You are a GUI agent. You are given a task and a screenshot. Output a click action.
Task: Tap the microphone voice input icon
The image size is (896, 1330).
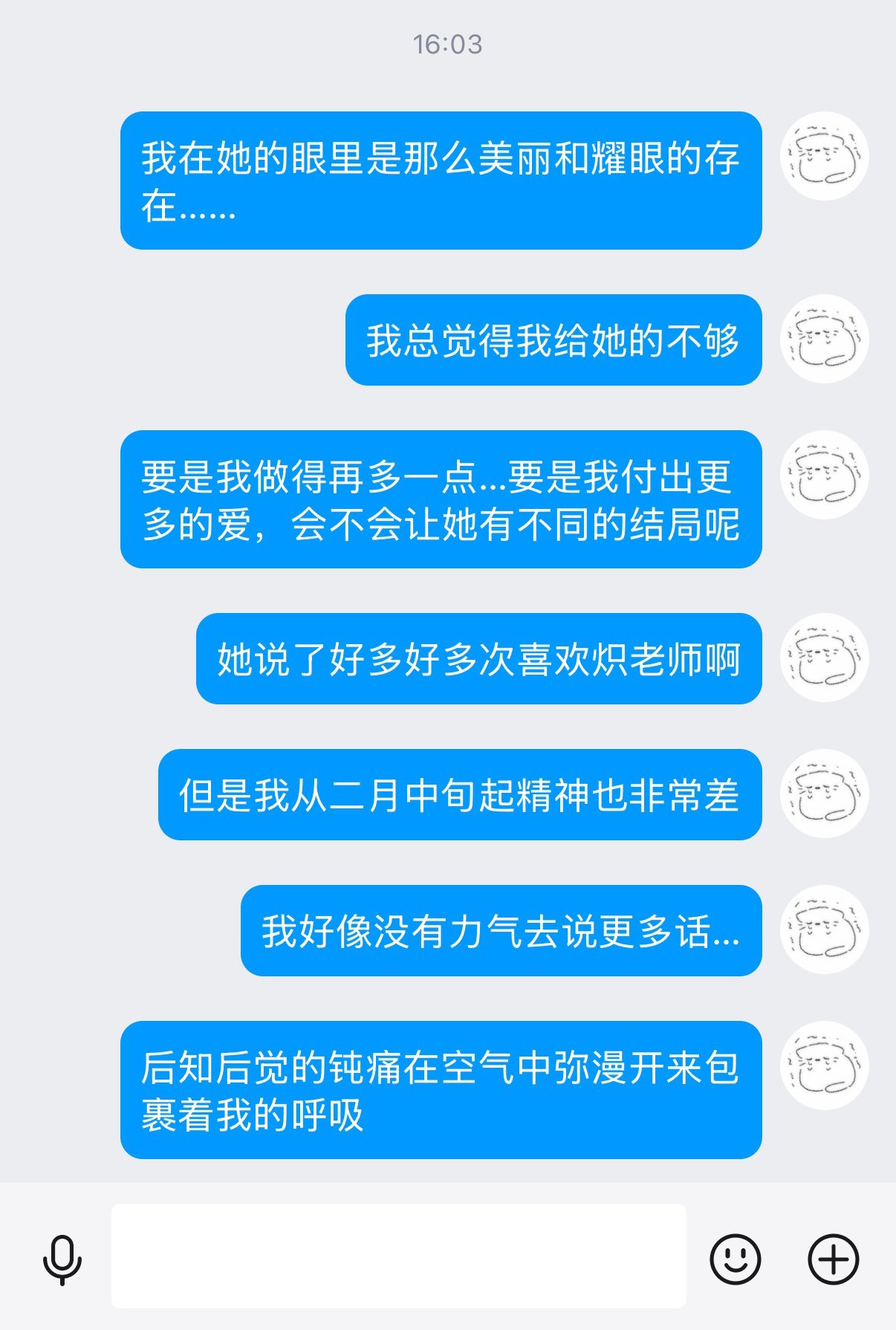click(x=62, y=1259)
